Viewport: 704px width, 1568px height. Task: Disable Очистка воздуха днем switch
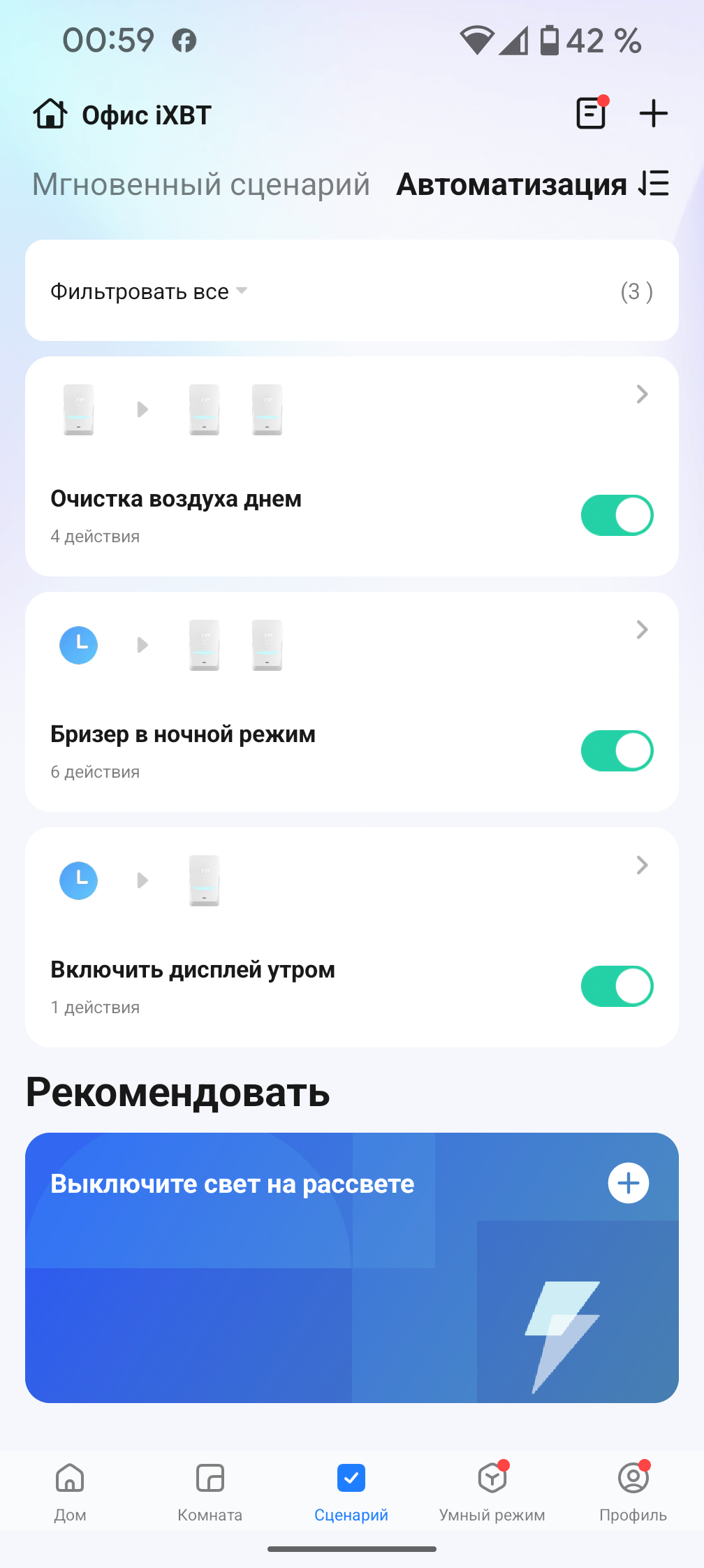pyautogui.click(x=617, y=516)
